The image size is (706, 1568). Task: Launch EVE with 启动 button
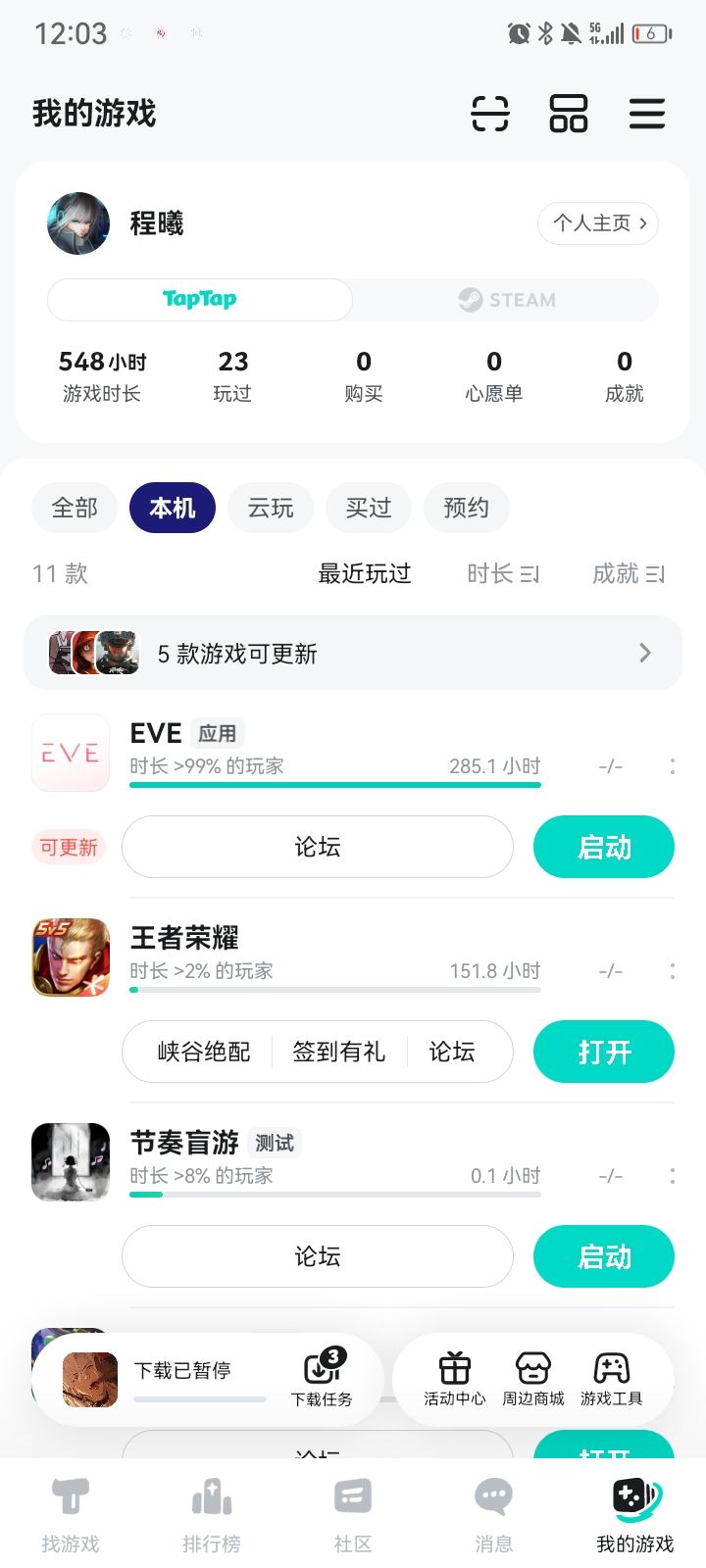604,847
